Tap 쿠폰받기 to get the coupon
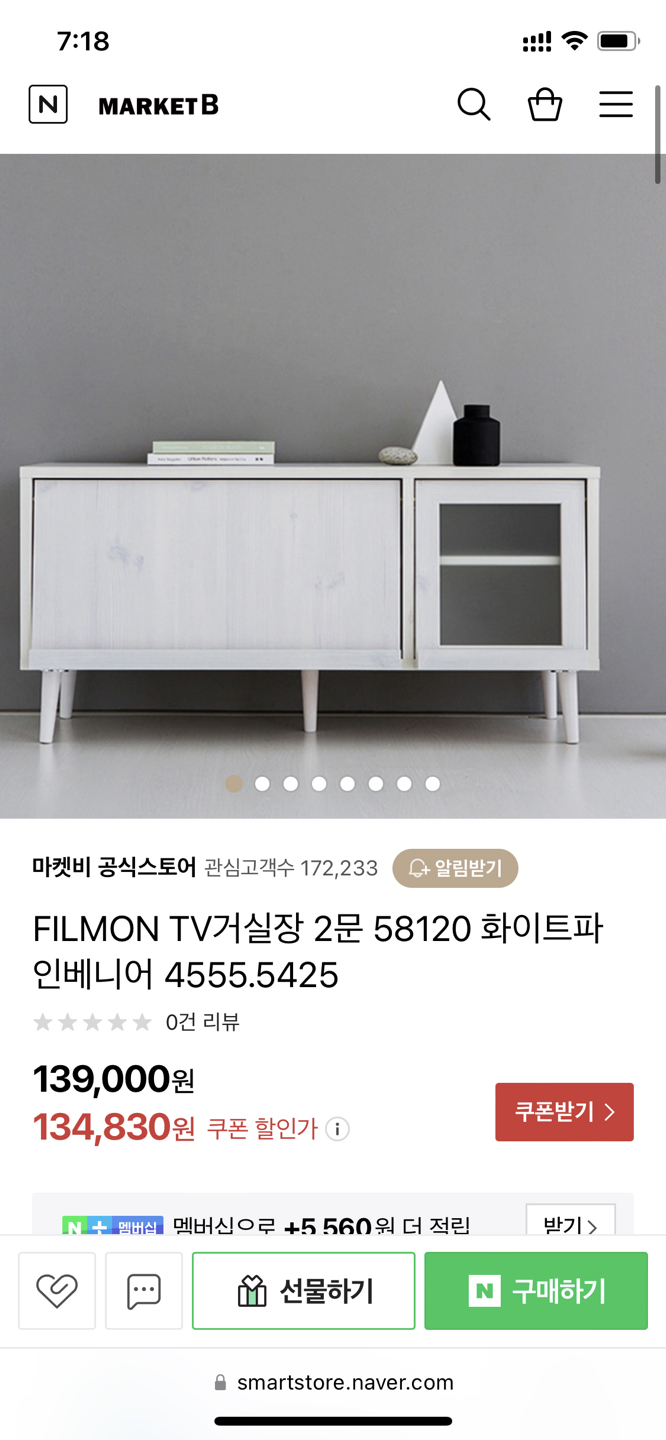Viewport: 666px width, 1440px height. coord(564,1112)
